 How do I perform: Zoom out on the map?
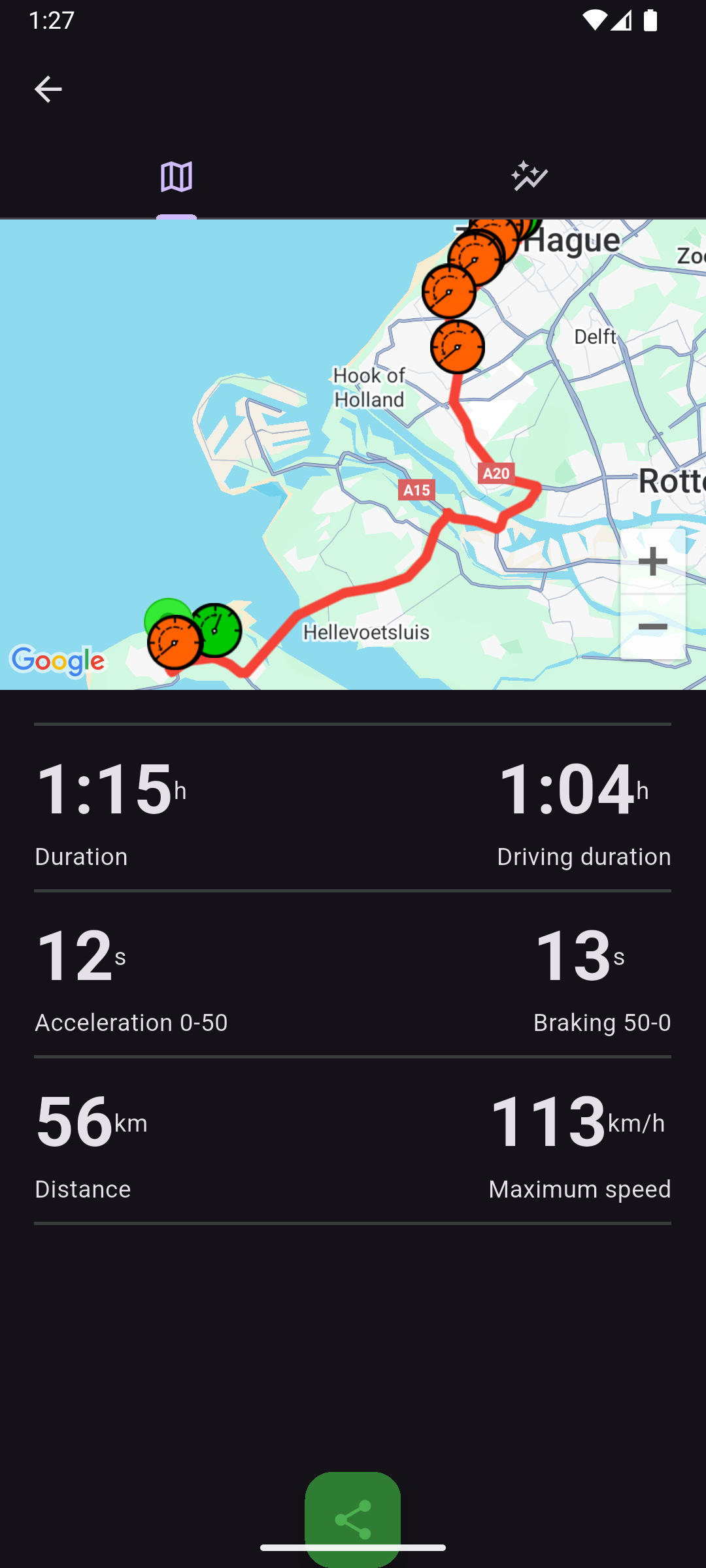[652, 627]
